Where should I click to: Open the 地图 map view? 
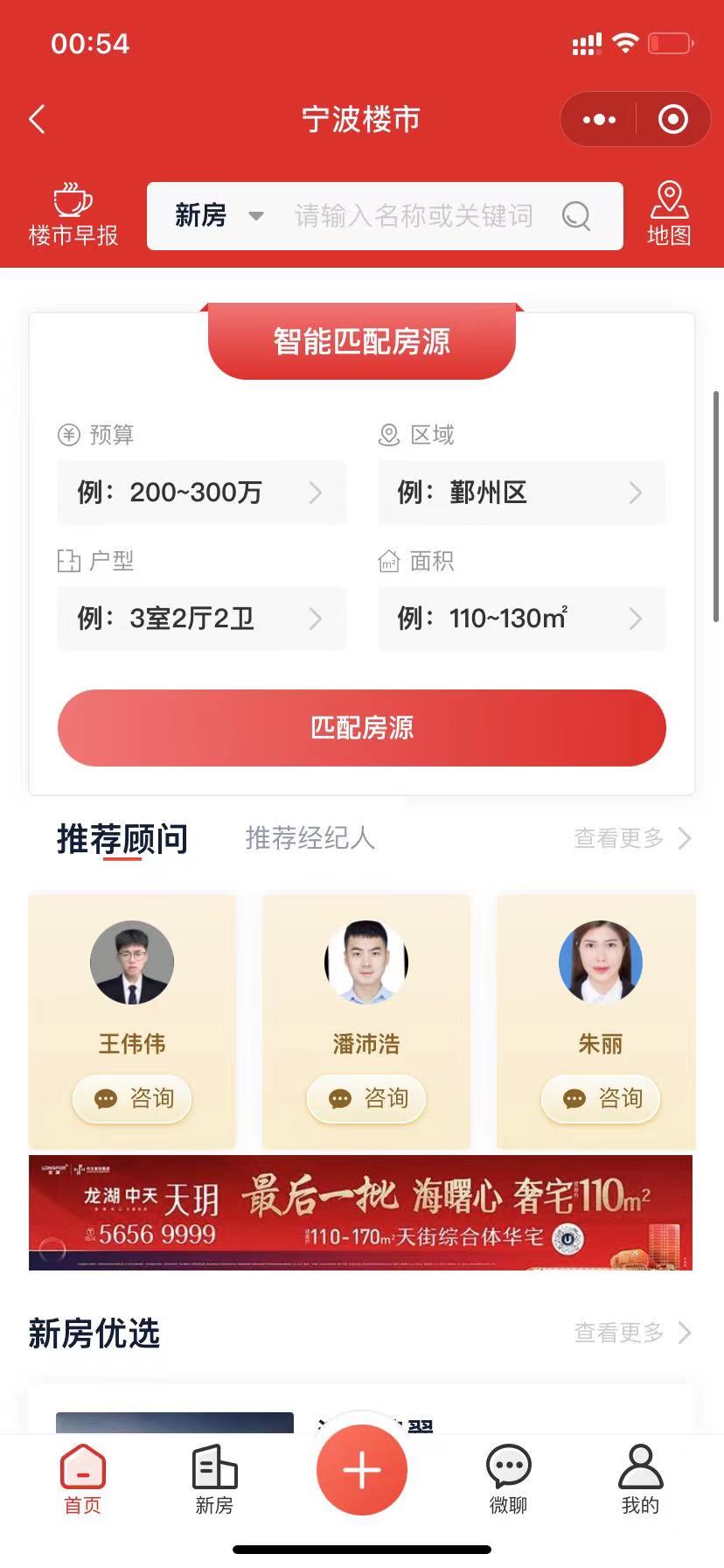[669, 214]
